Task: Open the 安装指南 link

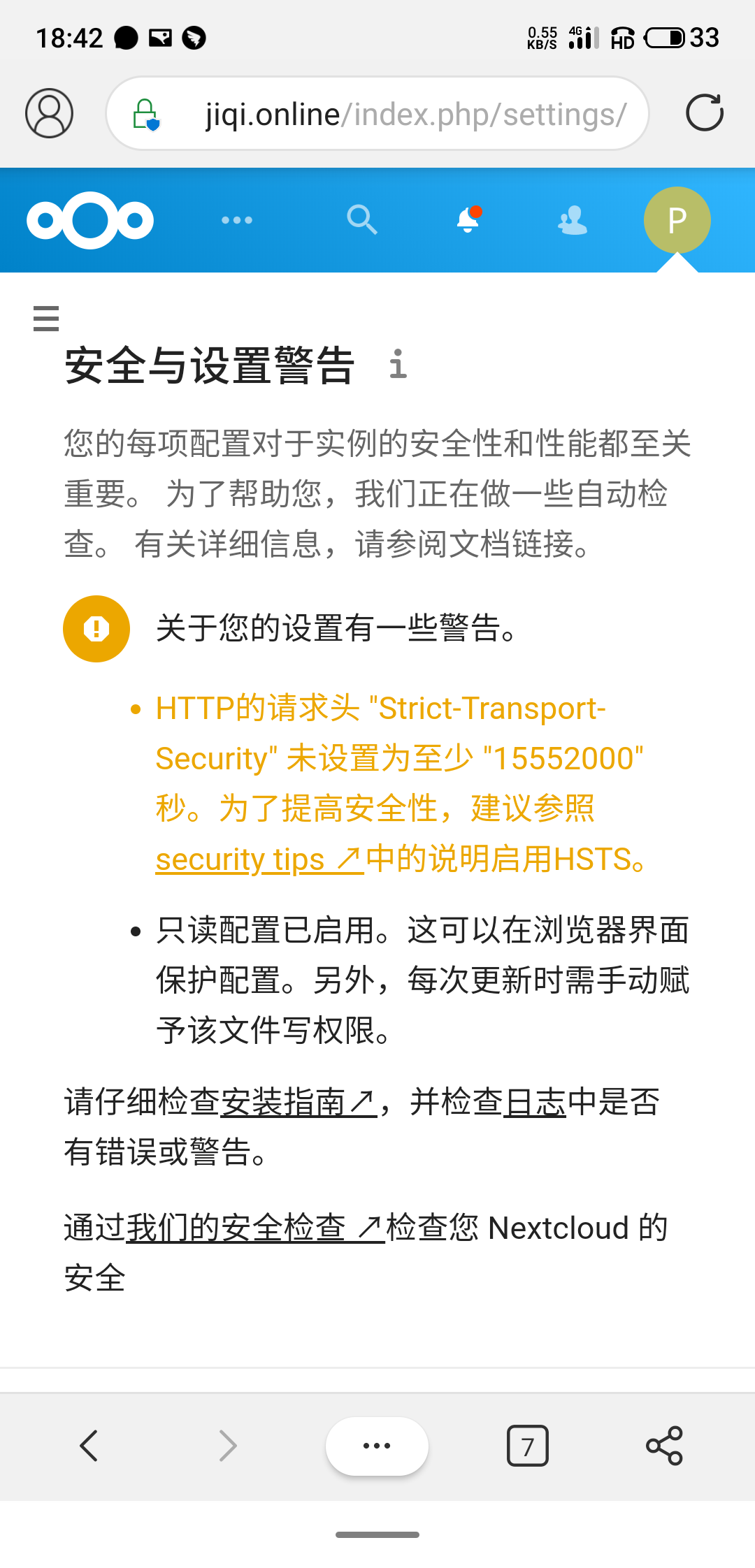Action: click(x=299, y=1103)
